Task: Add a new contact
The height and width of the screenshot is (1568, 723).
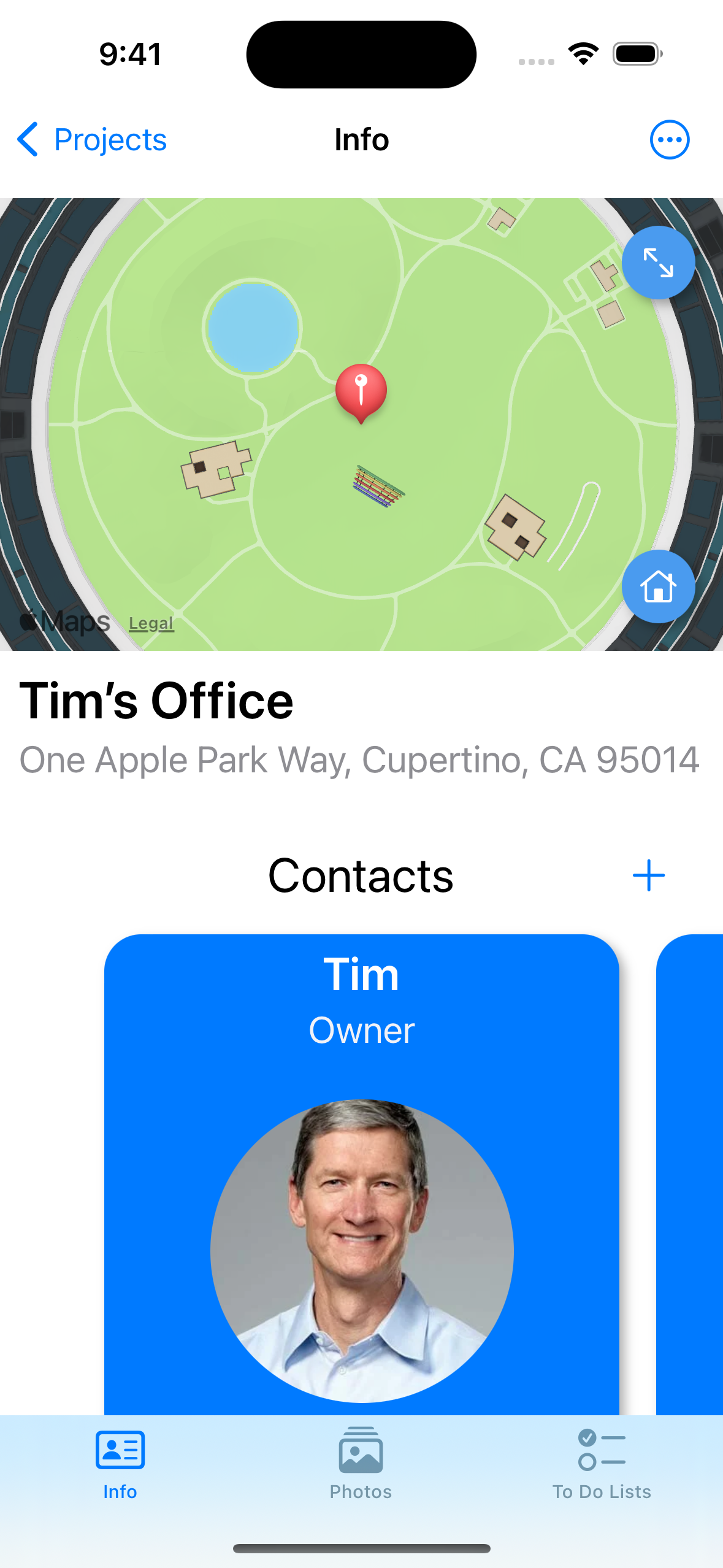Action: click(648, 875)
